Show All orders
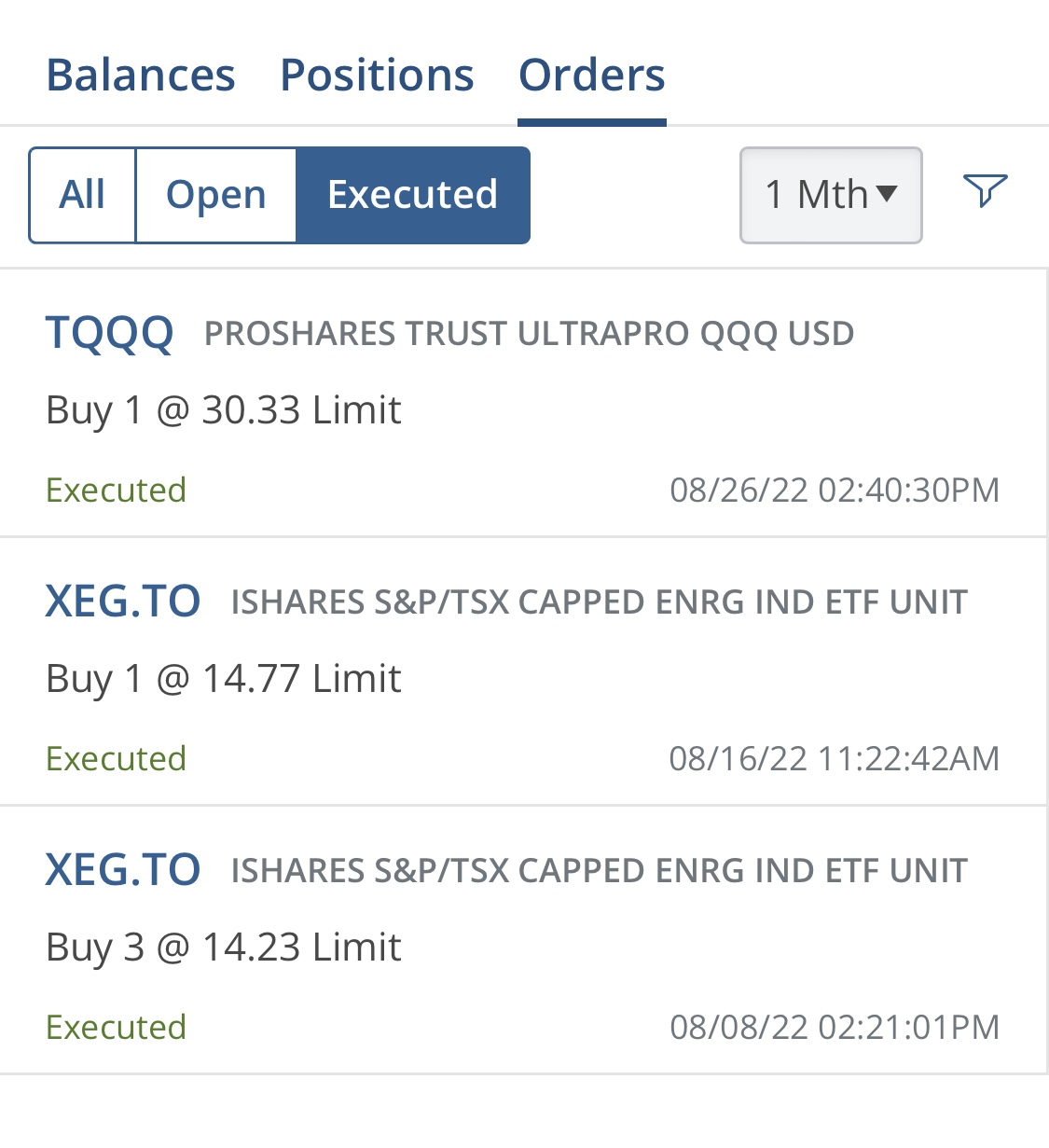This screenshot has width=1049, height=1148. pos(83,195)
